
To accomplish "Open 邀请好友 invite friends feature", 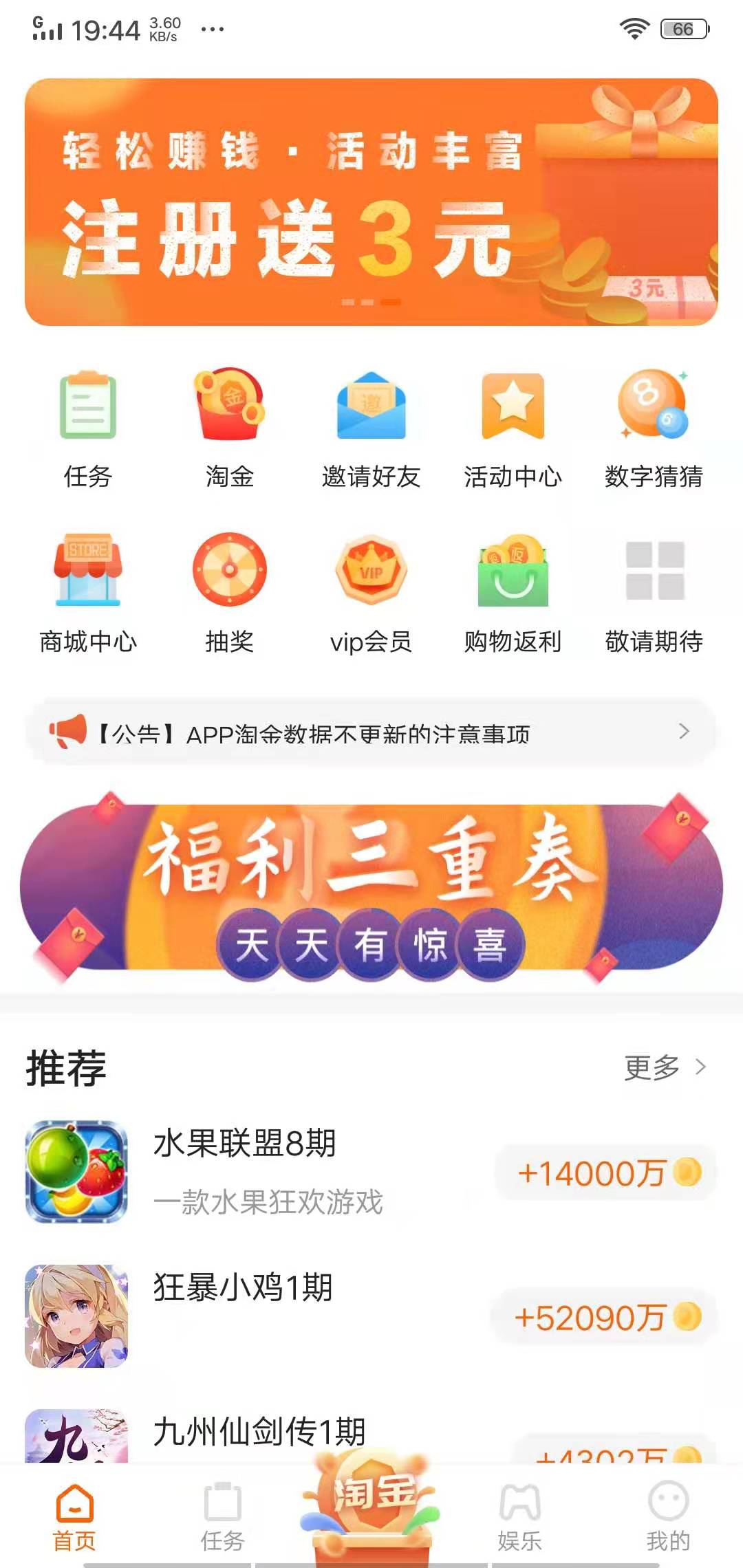I will [x=371, y=406].
